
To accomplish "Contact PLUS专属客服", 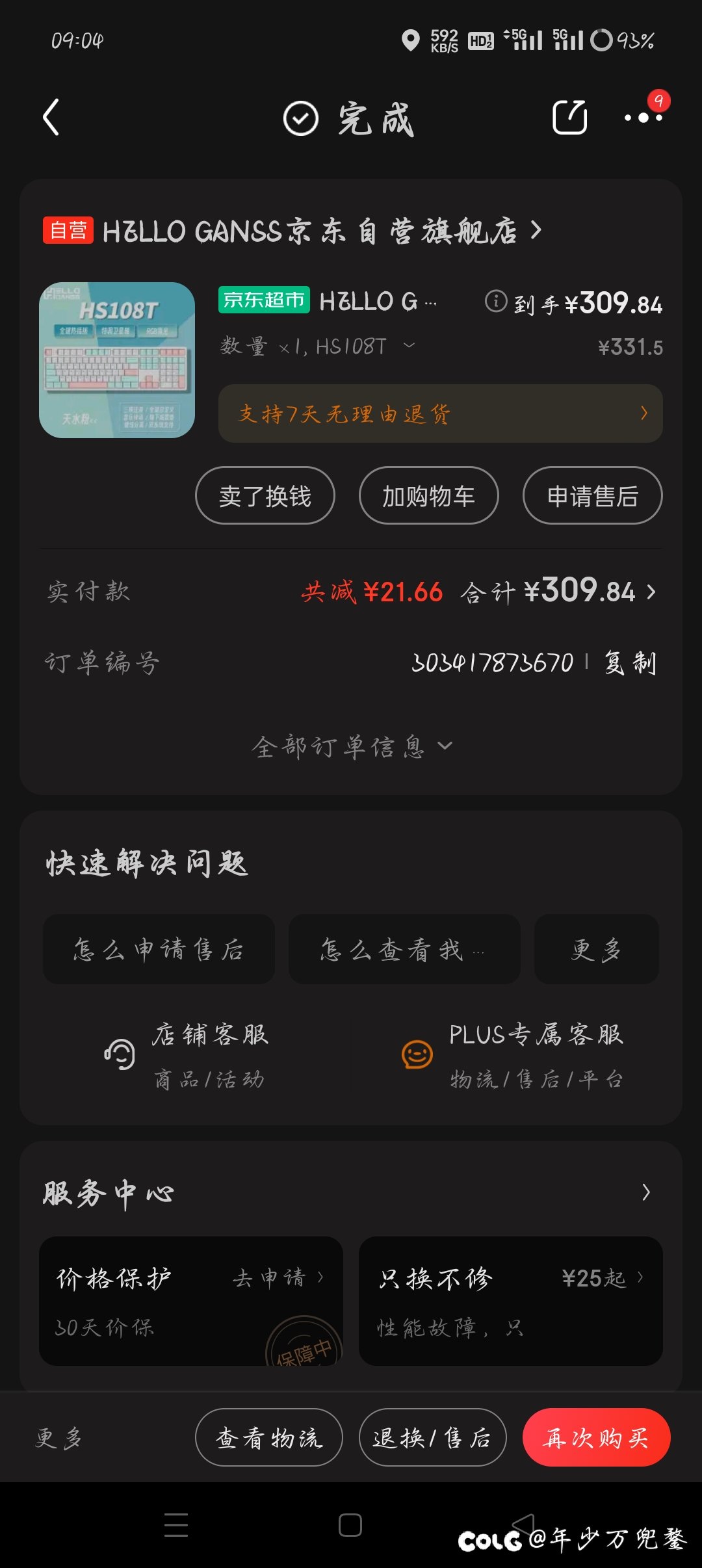I will [513, 1054].
